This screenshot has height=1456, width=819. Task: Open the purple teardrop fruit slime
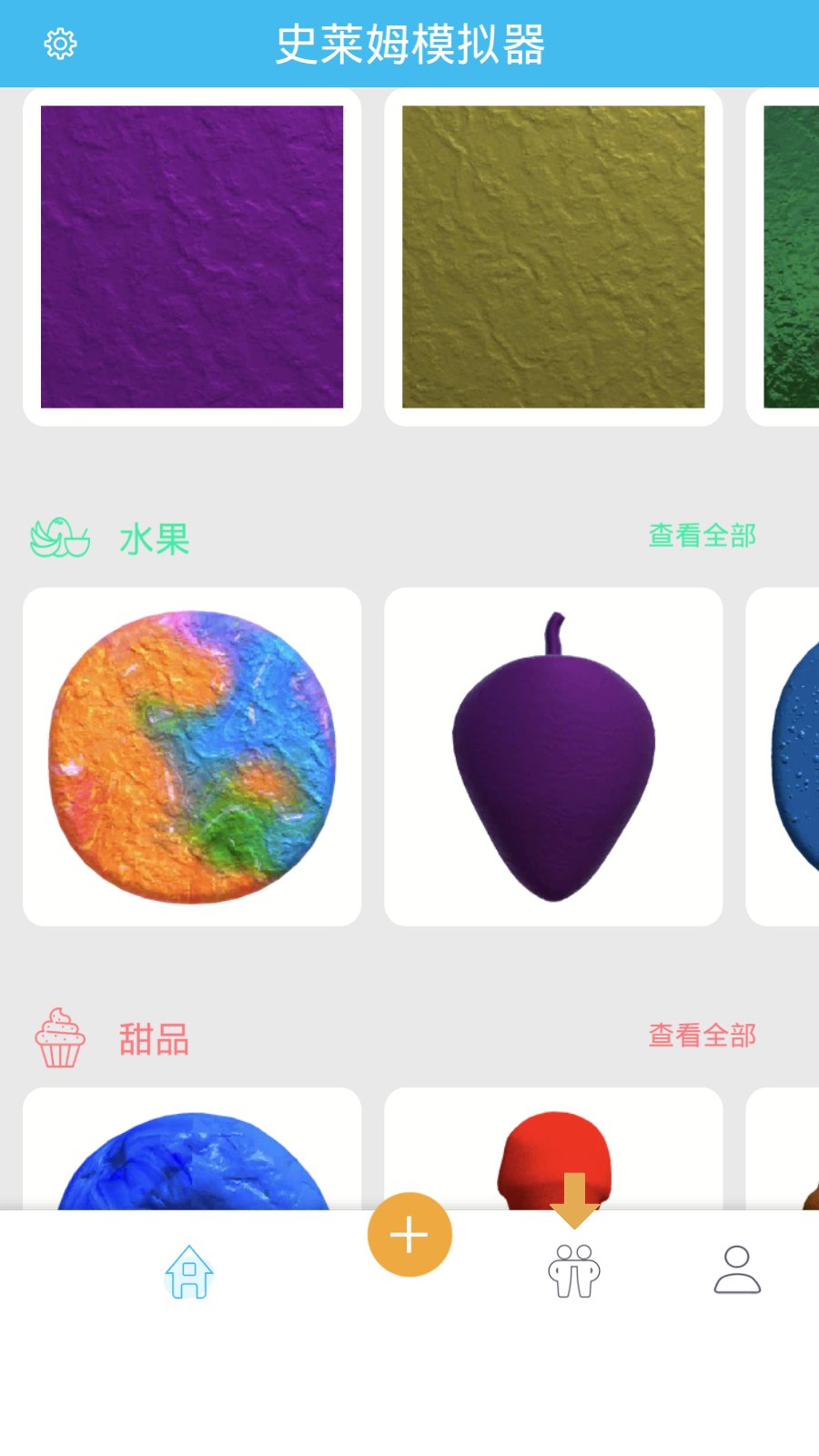552,756
